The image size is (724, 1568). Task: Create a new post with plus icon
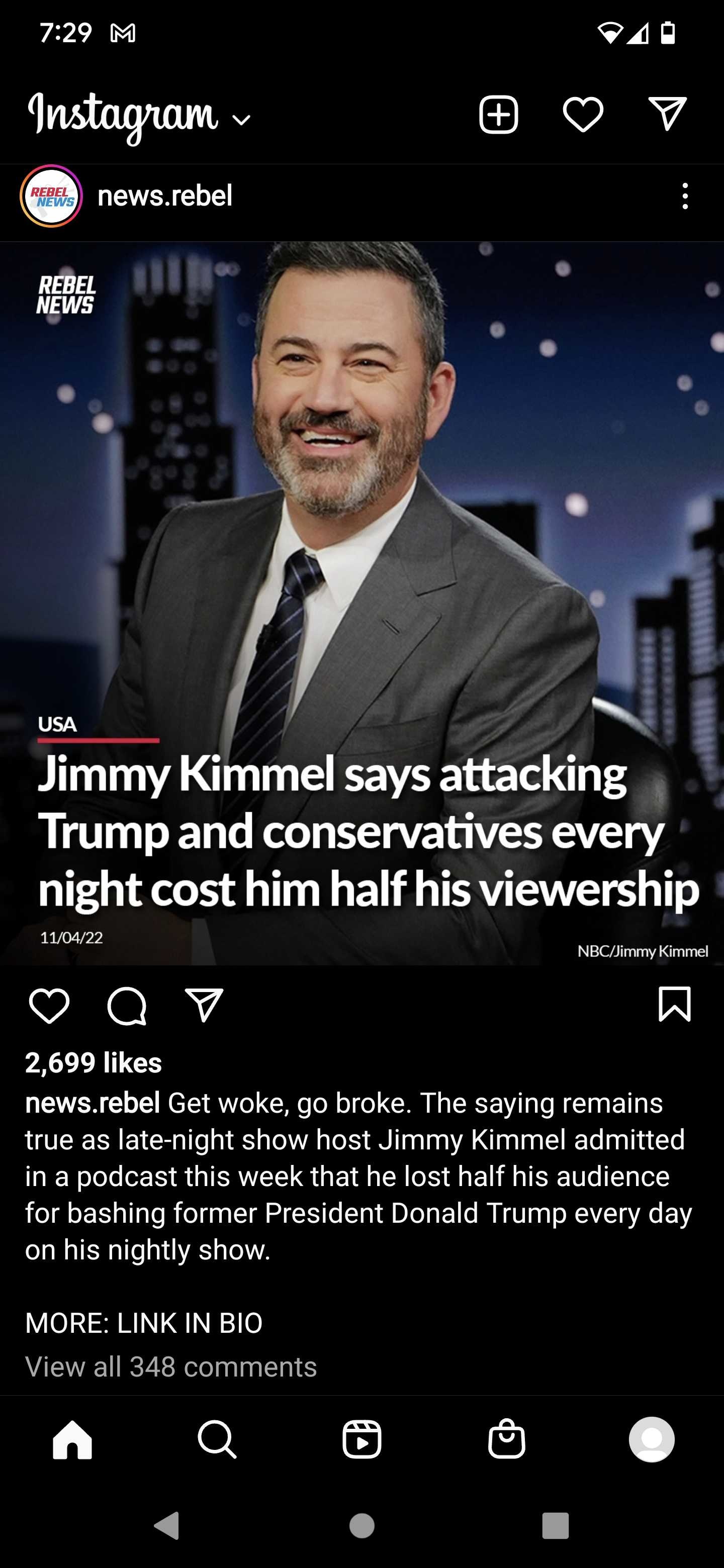click(498, 115)
